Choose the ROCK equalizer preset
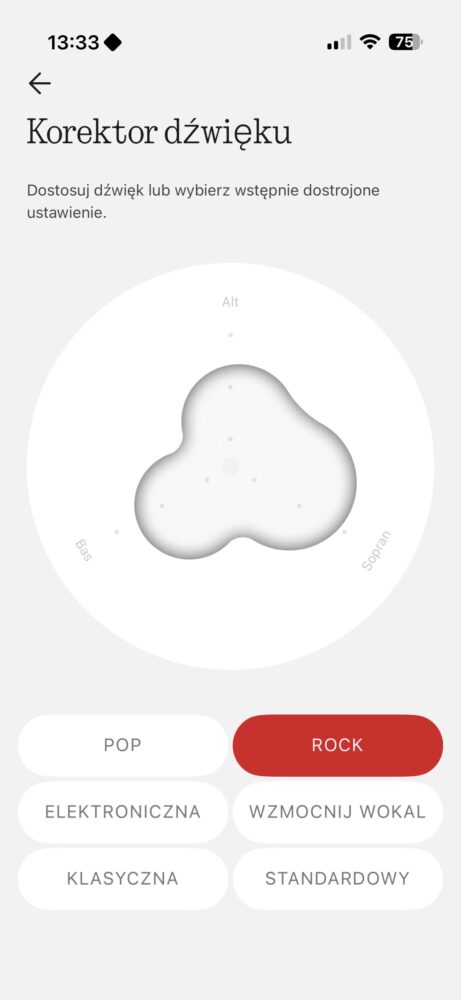The image size is (461, 1000). click(x=338, y=745)
